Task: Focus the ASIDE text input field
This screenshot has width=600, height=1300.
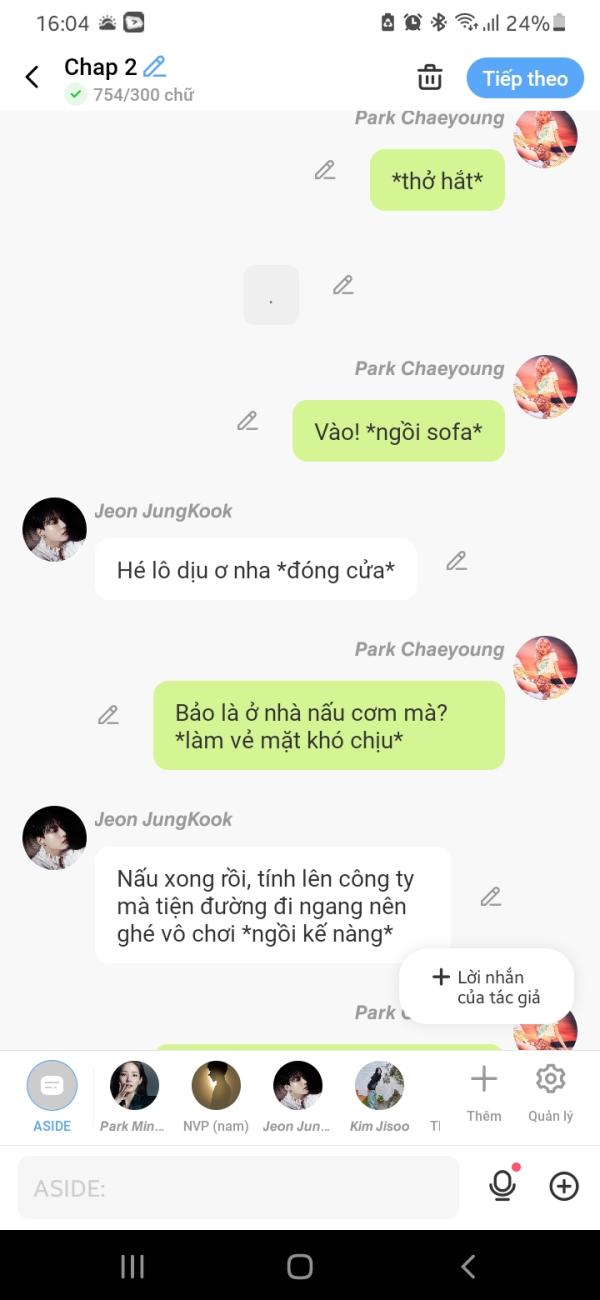Action: click(238, 1188)
